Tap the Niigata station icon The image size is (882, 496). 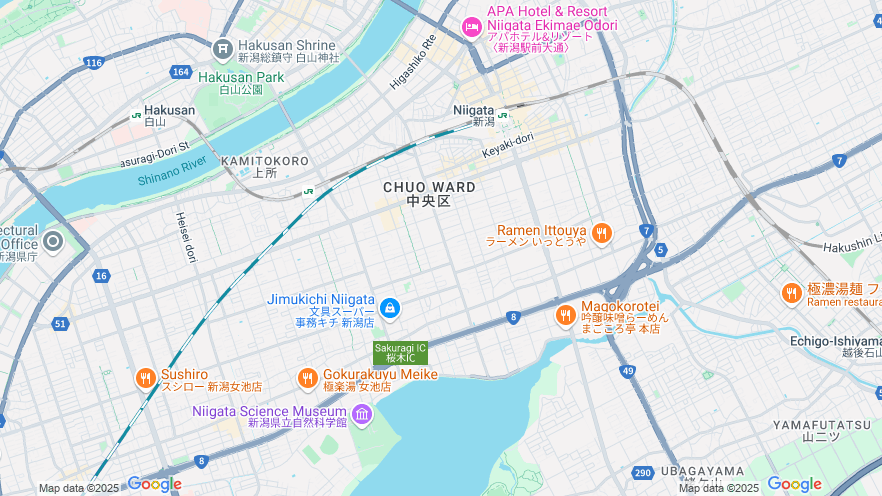click(x=503, y=115)
